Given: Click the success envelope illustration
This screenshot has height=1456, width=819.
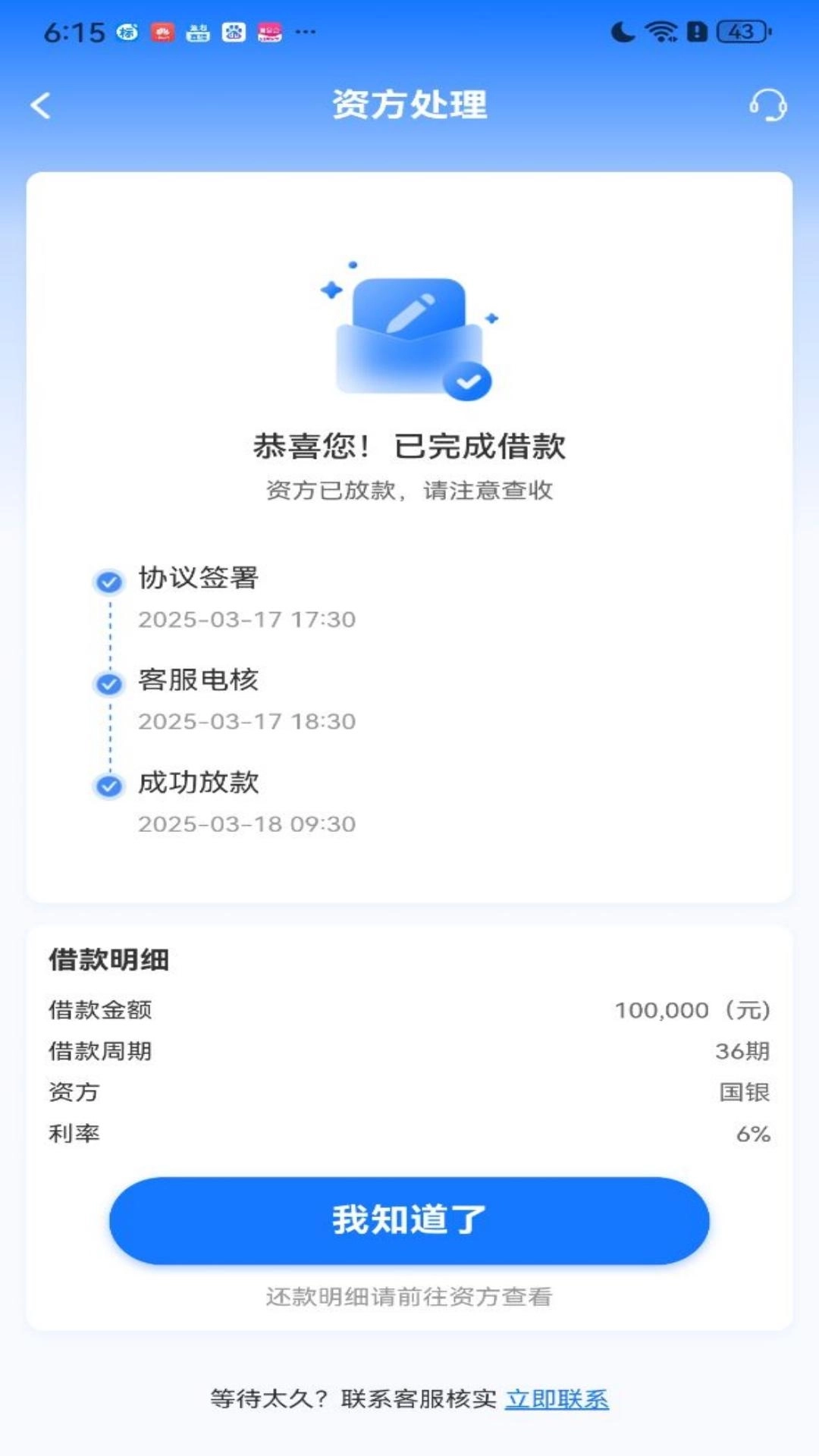Looking at the screenshot, I should 409,335.
